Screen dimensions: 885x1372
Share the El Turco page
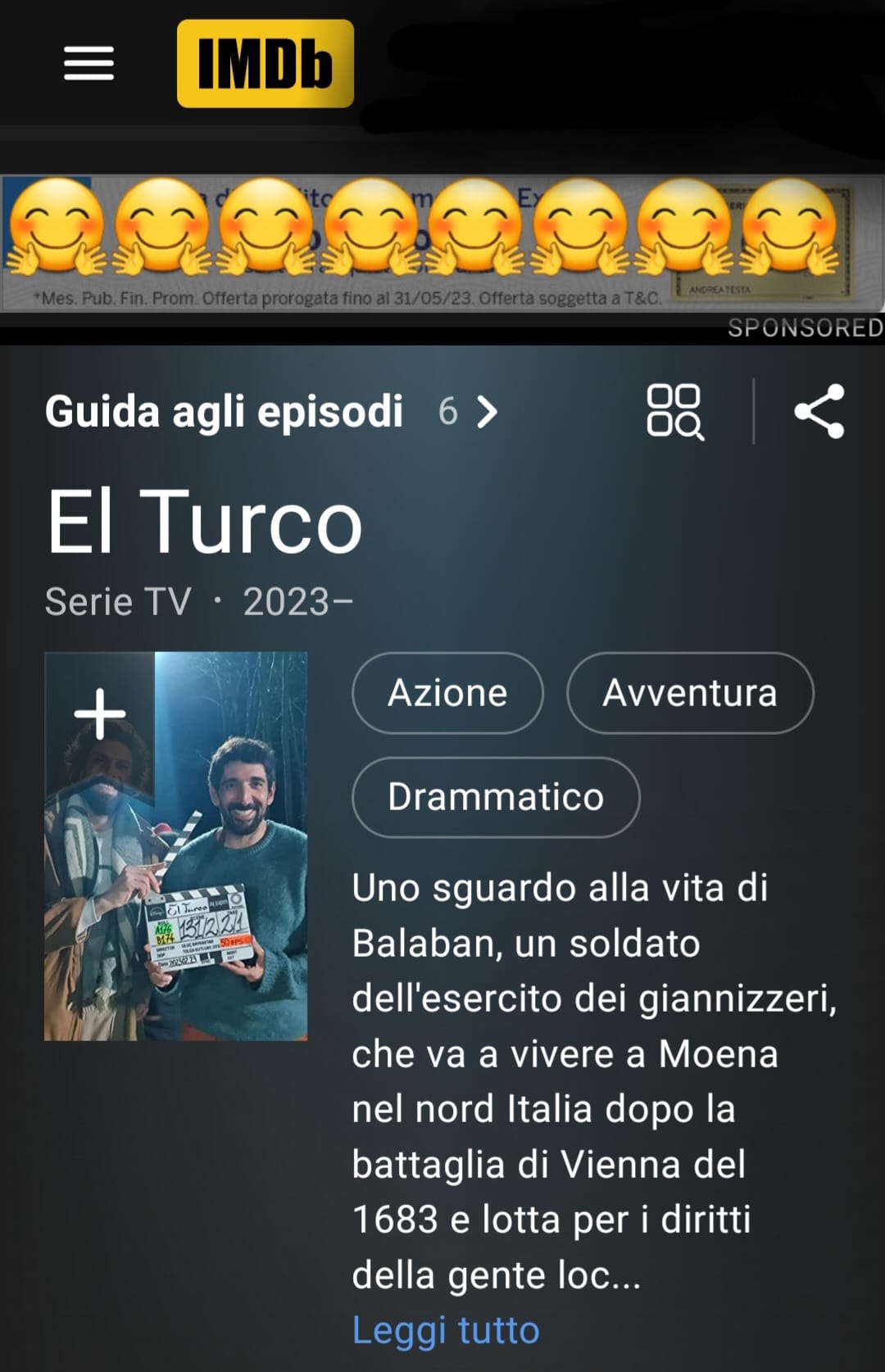[x=819, y=411]
